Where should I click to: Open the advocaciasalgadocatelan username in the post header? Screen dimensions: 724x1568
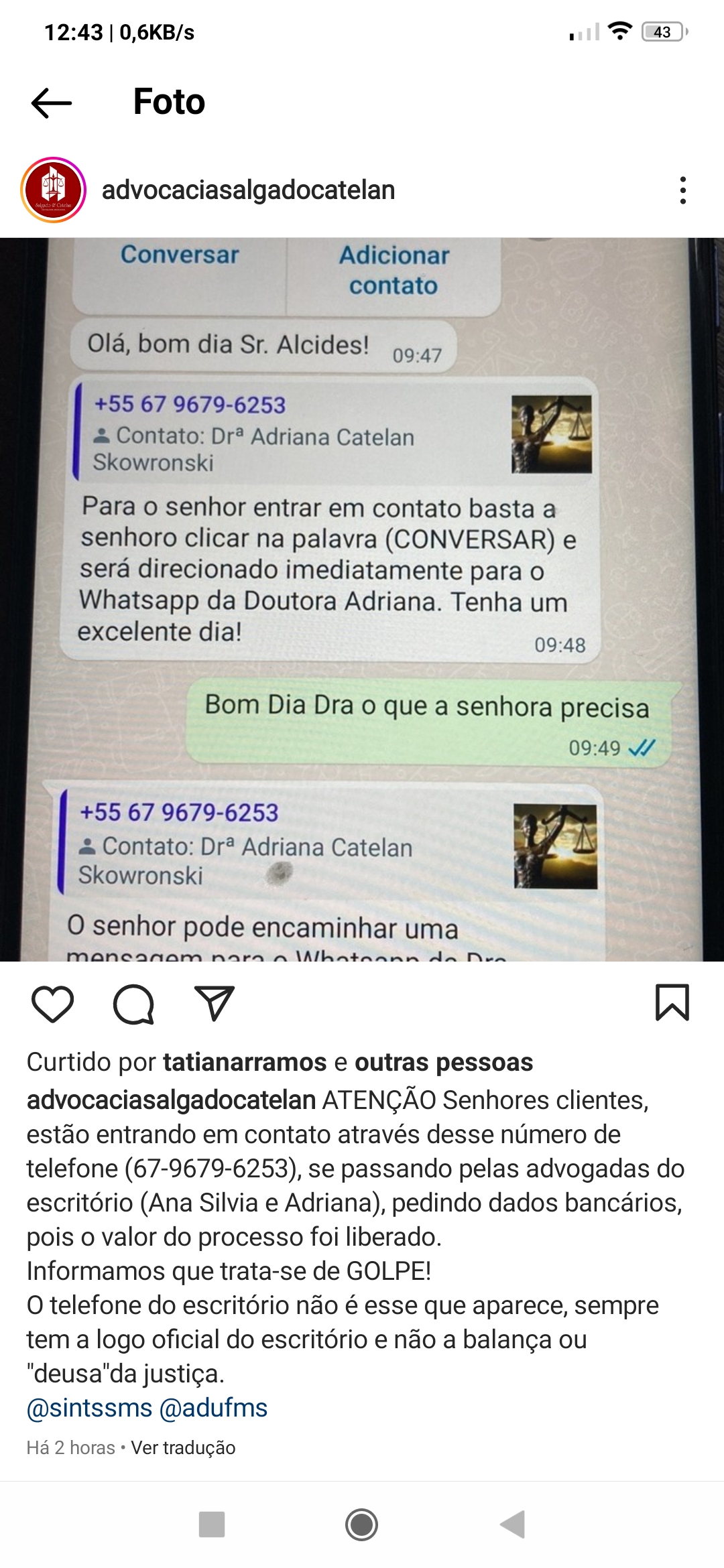248,190
